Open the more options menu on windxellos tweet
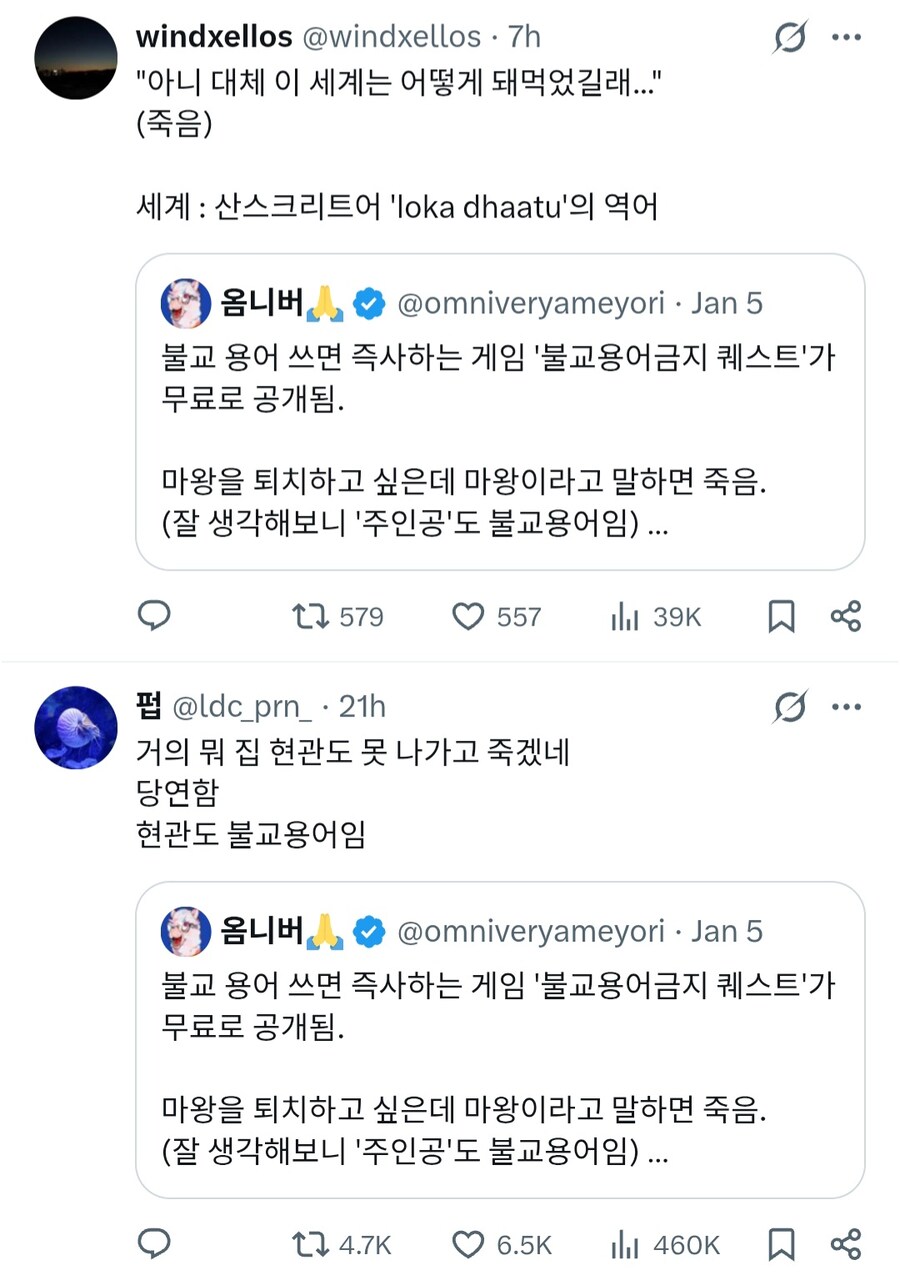 [847, 37]
